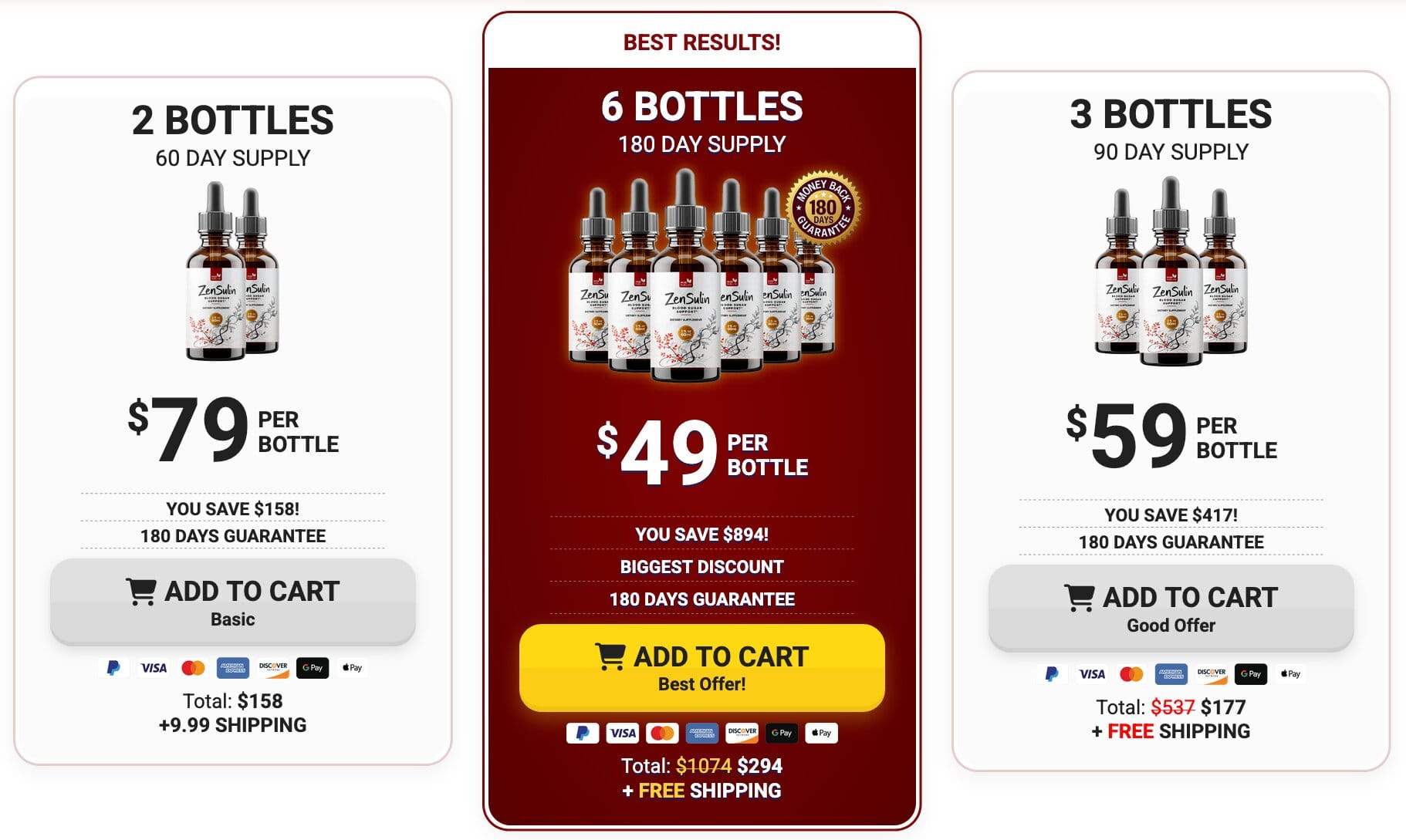
Task: Add the 3 bottles Good Offer to cart
Action: click(x=1171, y=608)
